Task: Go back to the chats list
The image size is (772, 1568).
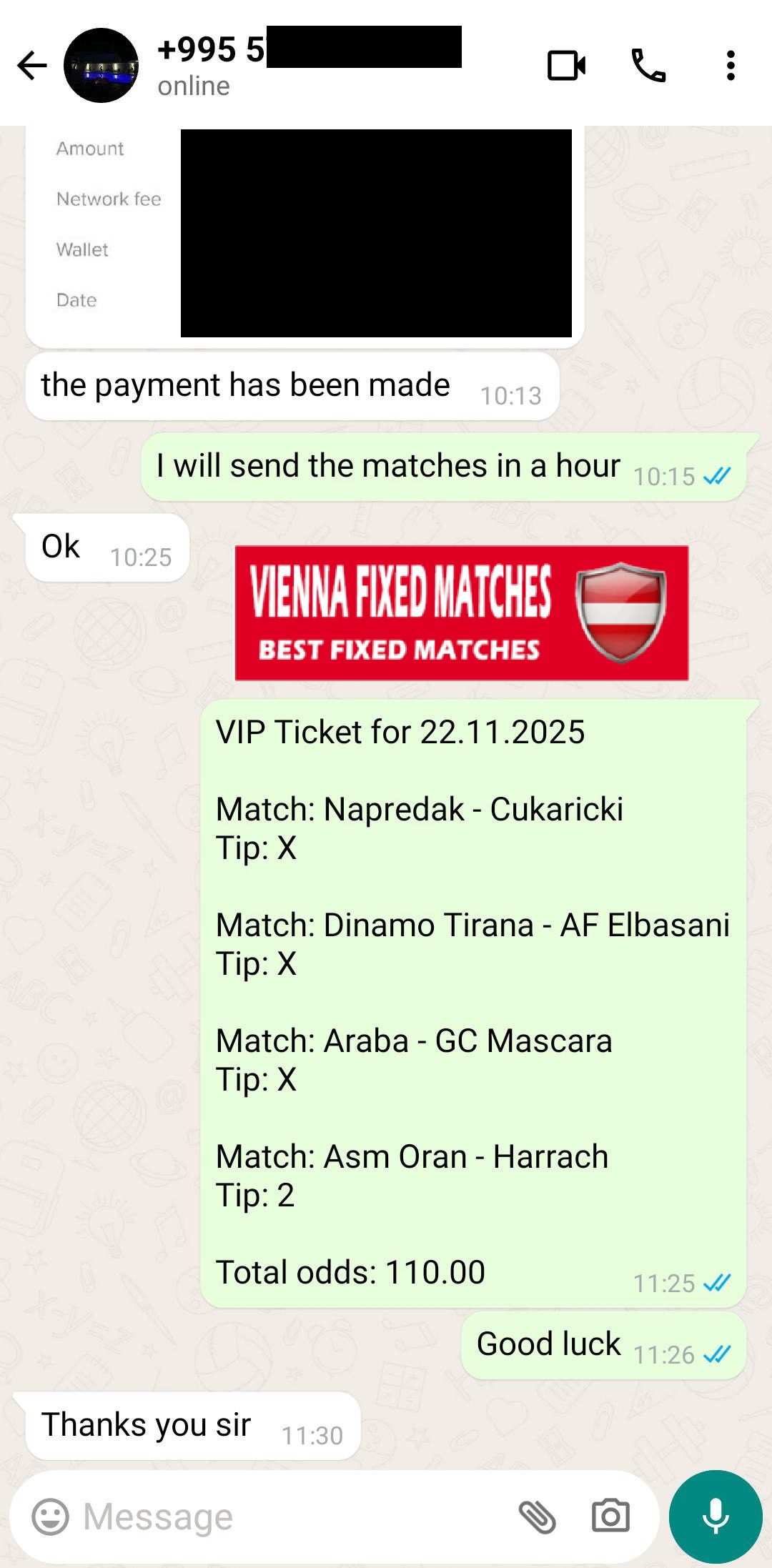Action: coord(32,66)
